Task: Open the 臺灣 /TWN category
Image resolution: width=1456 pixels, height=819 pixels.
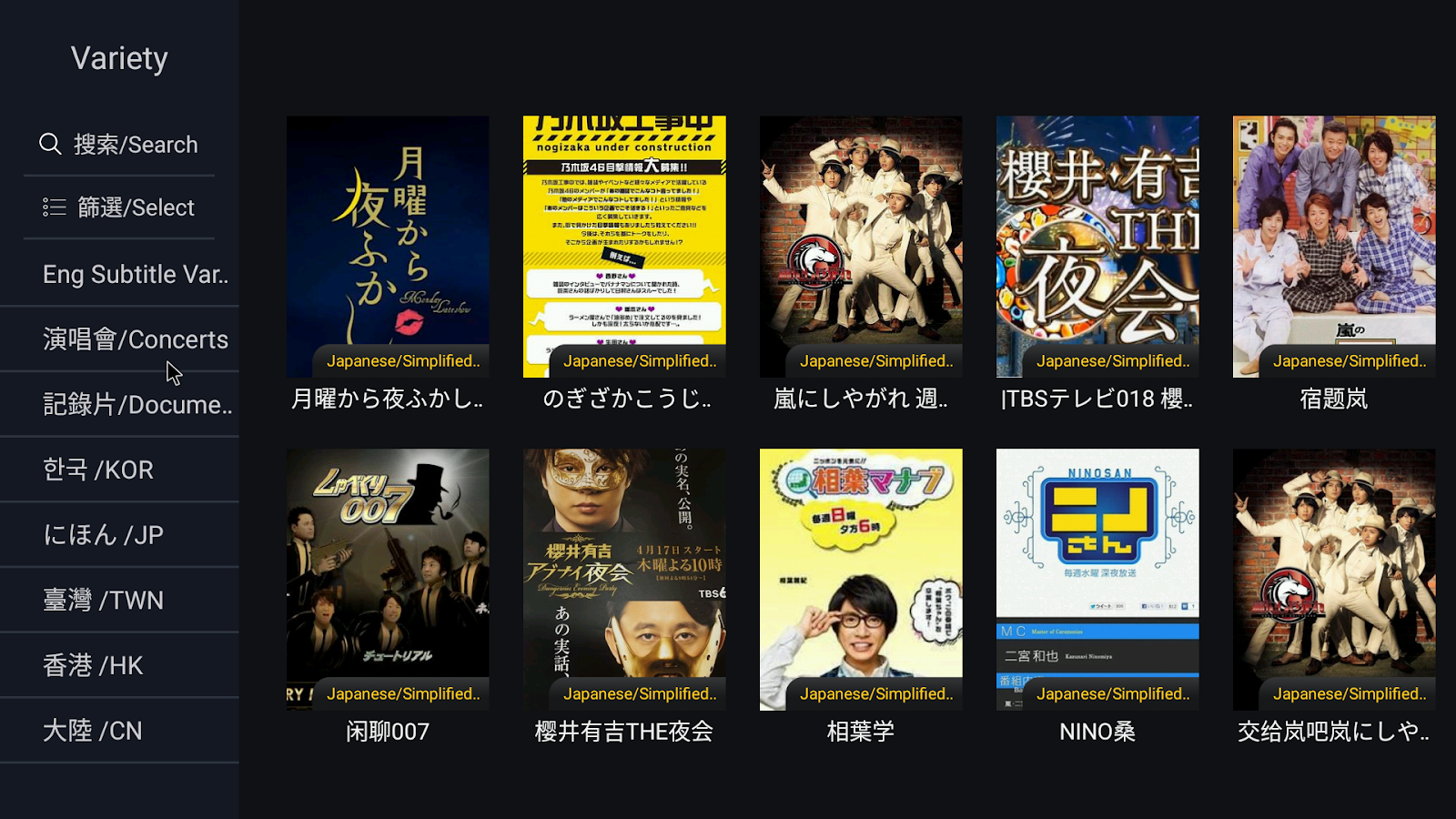Action: pos(119,600)
